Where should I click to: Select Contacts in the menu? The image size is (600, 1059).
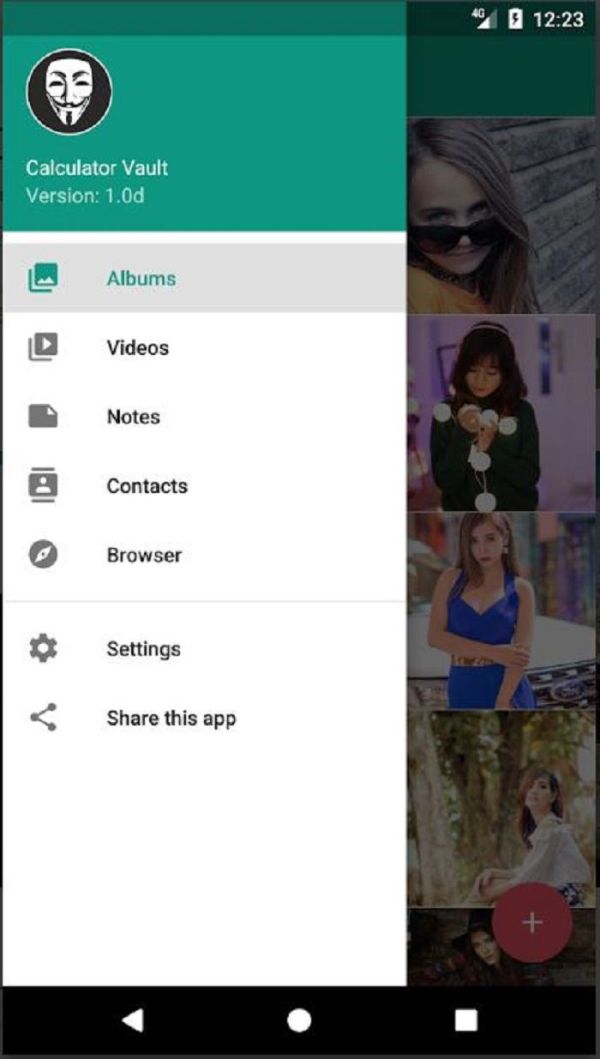(x=147, y=486)
